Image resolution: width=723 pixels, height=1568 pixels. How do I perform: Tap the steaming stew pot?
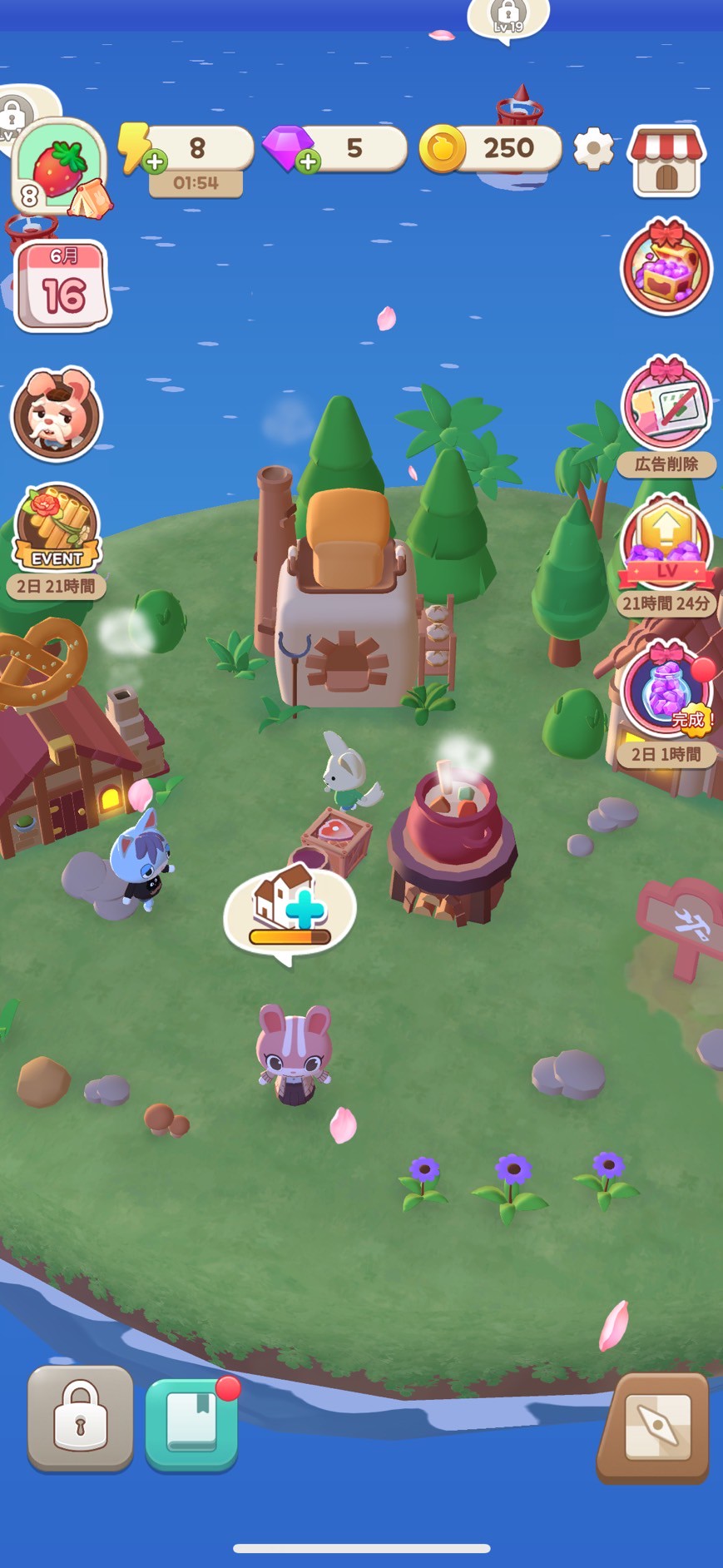[452, 841]
